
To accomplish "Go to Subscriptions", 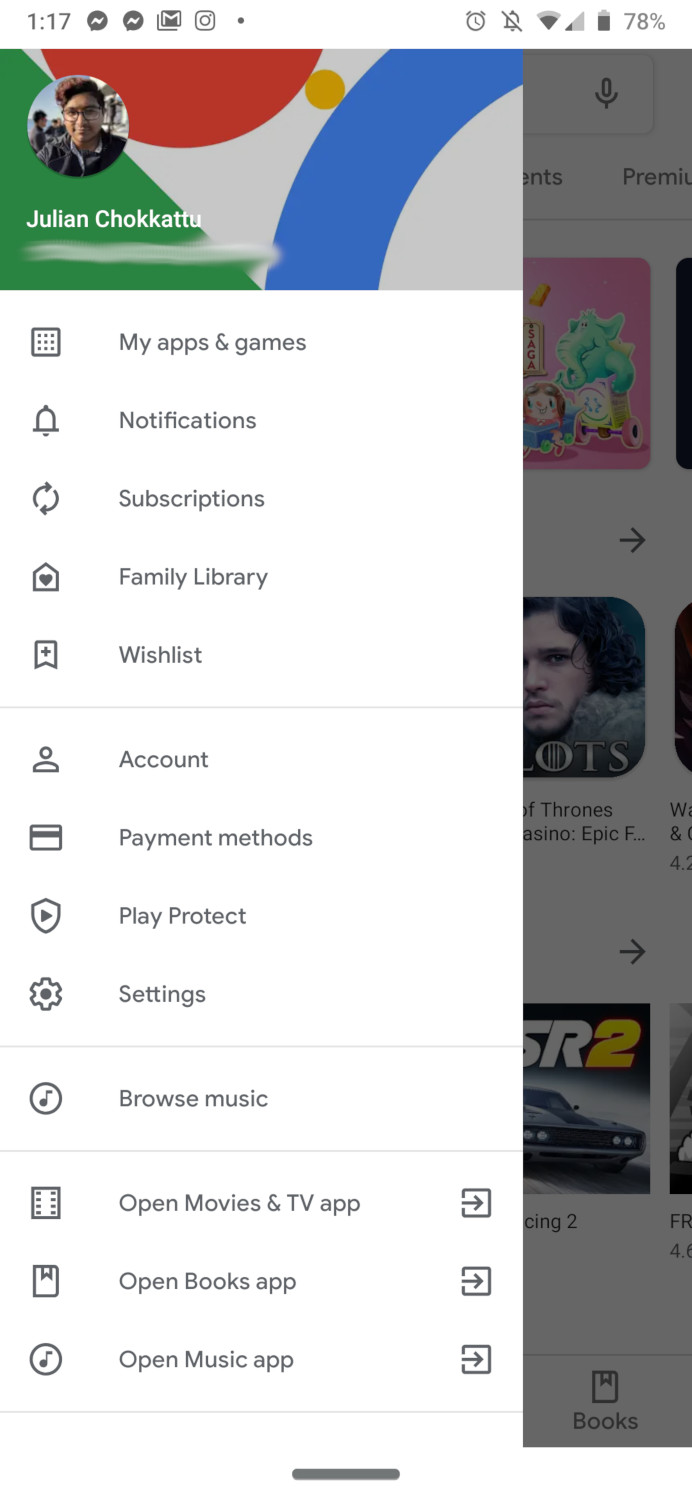I will point(261,498).
